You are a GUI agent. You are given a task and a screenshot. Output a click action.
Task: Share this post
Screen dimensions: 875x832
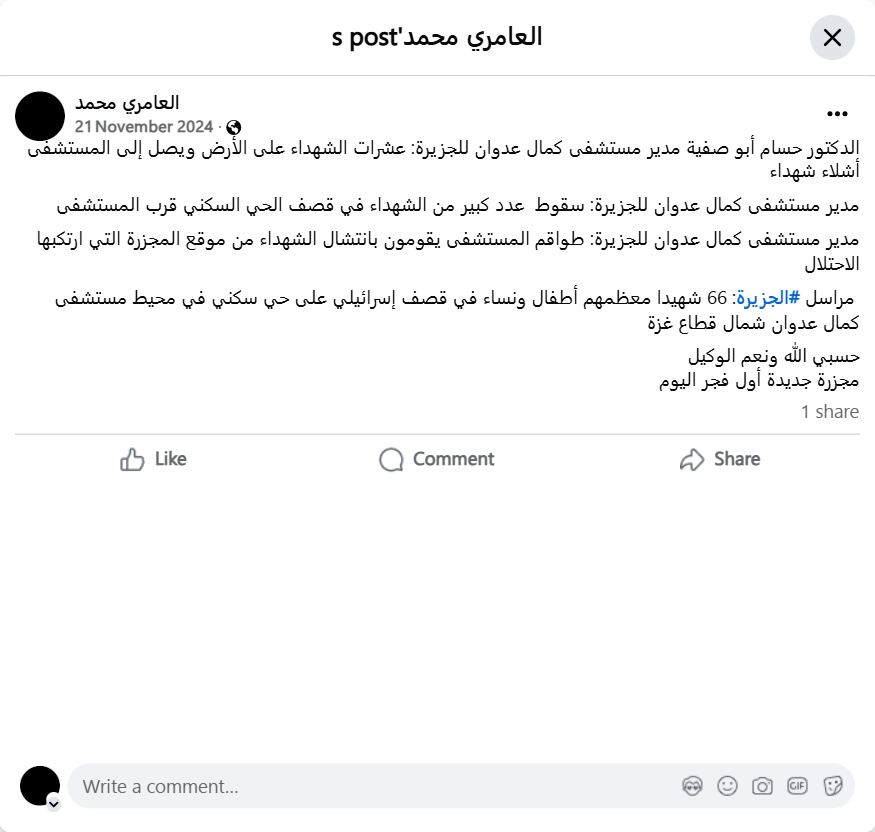[x=719, y=459]
